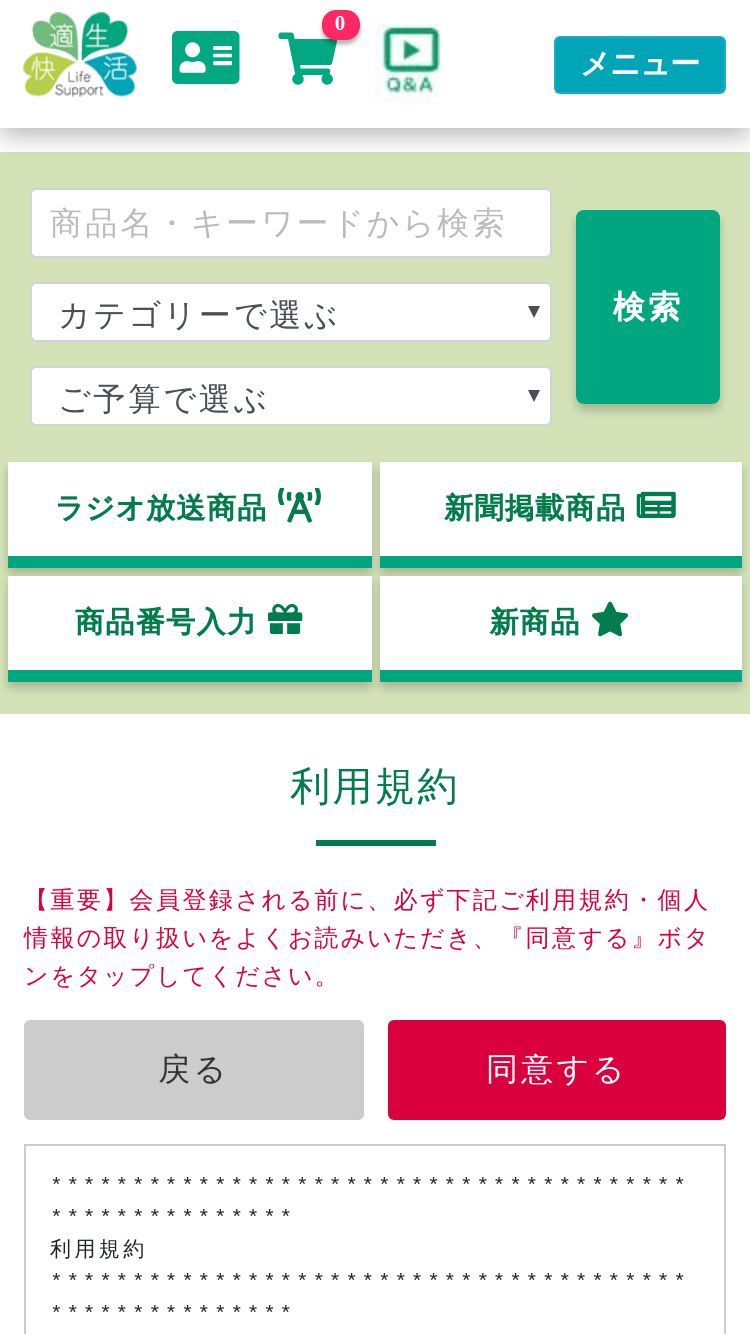Expand the カテゴリーで選ぶ dropdown
The height and width of the screenshot is (1334, 750).
tap(291, 313)
